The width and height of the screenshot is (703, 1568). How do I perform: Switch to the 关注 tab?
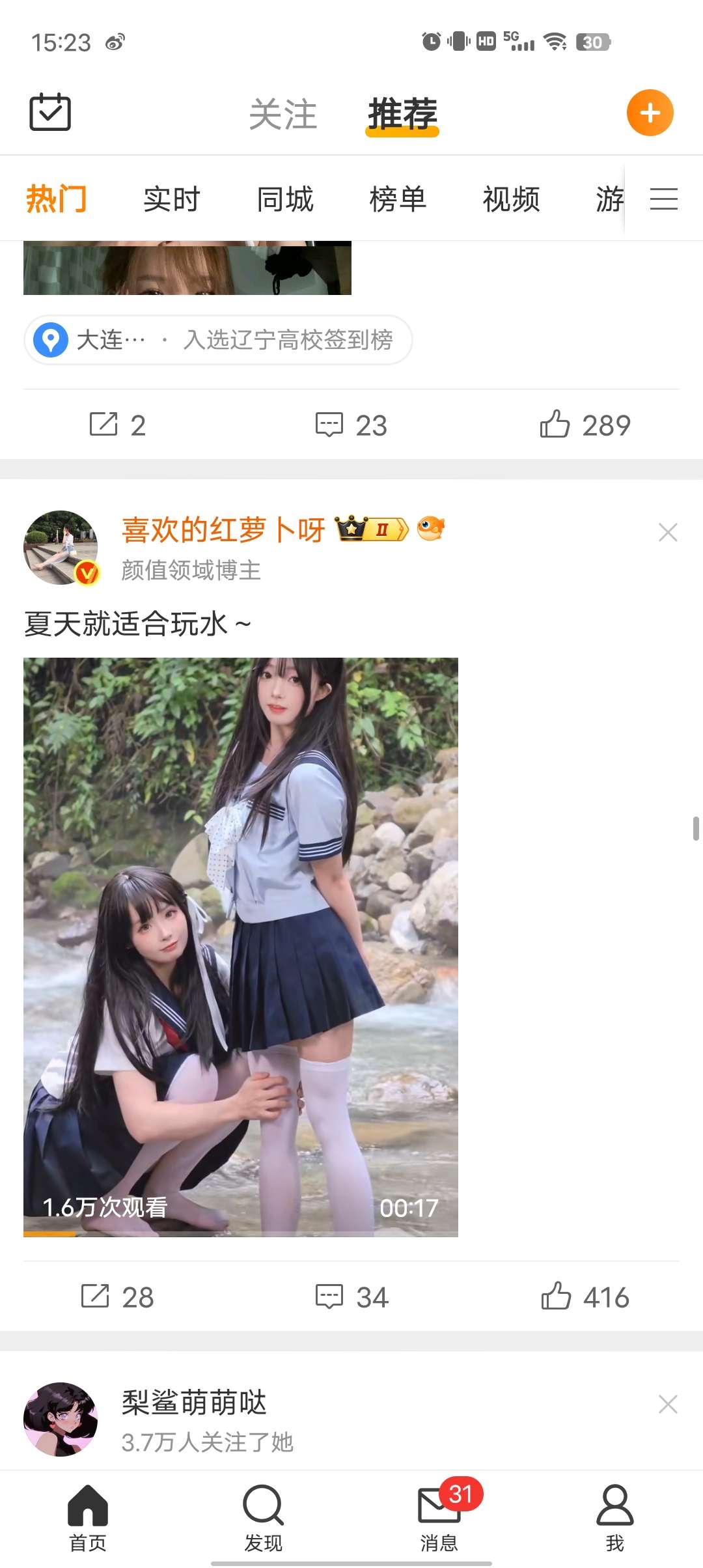(283, 114)
